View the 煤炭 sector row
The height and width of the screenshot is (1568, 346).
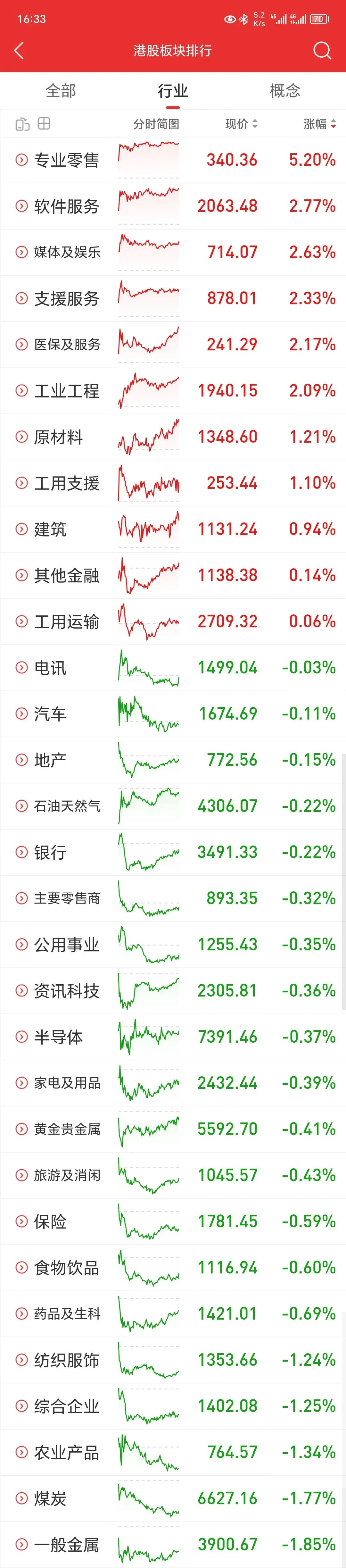tap(173, 1499)
